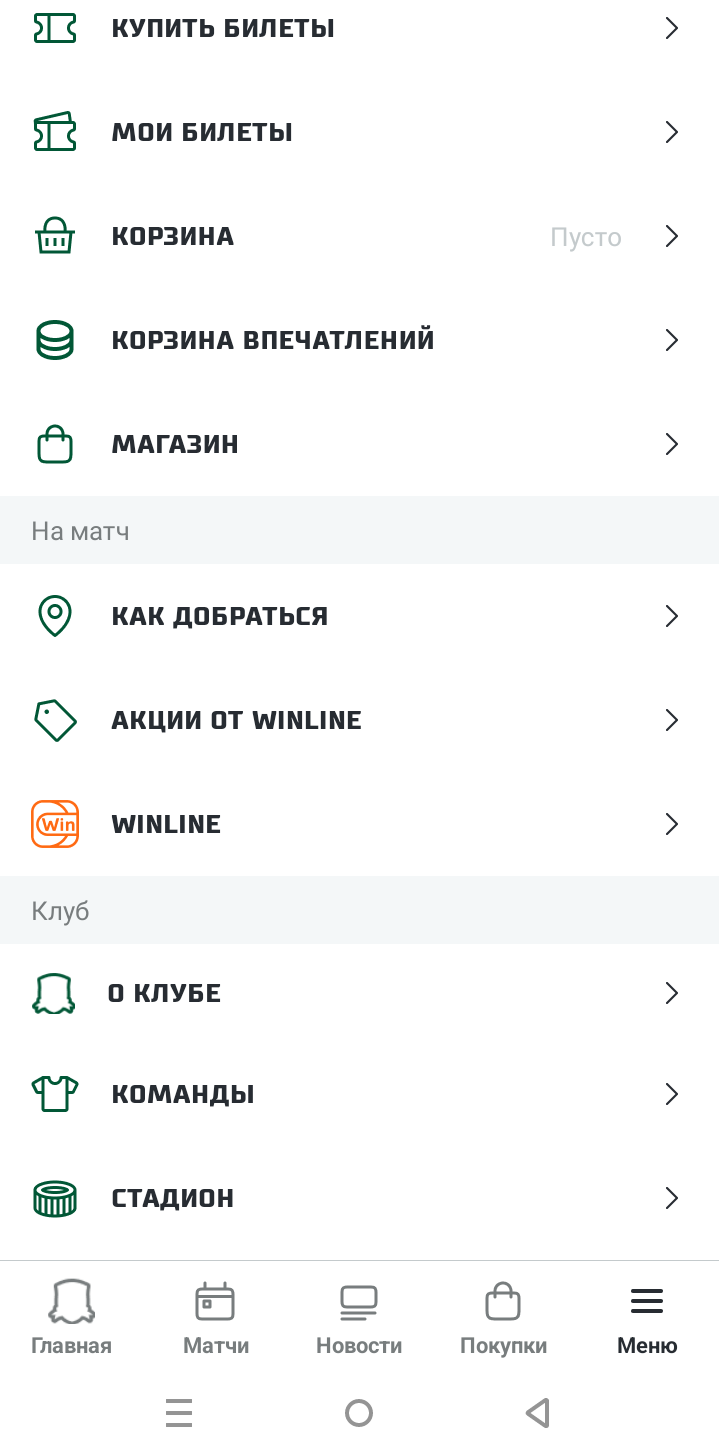Viewport: 719px width, 1453px height.
Task: Switch to the Главная tab
Action: pyautogui.click(x=71, y=1319)
